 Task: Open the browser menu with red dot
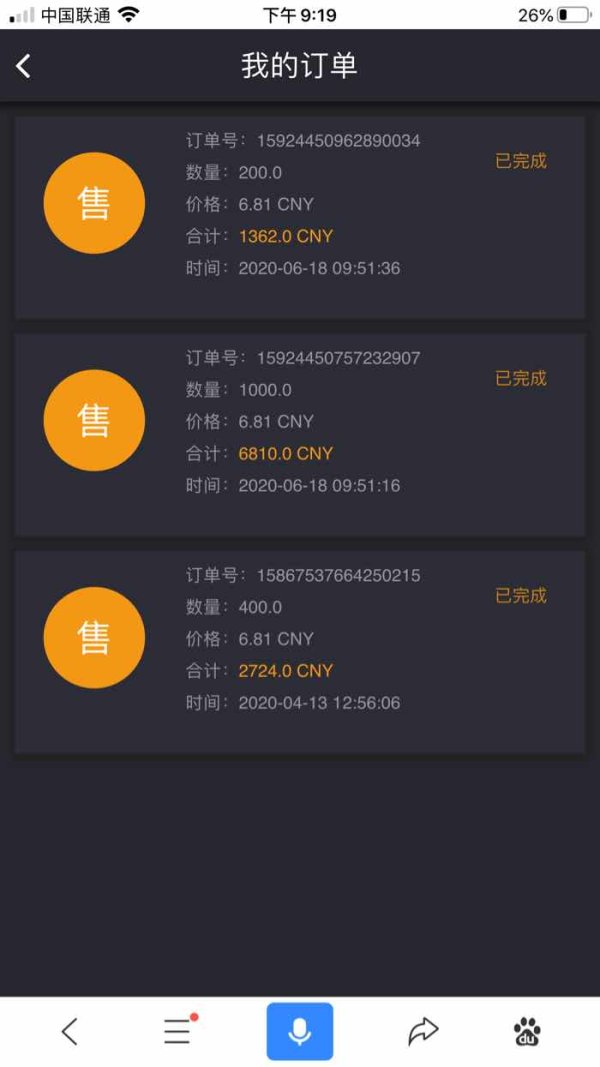coord(179,1030)
